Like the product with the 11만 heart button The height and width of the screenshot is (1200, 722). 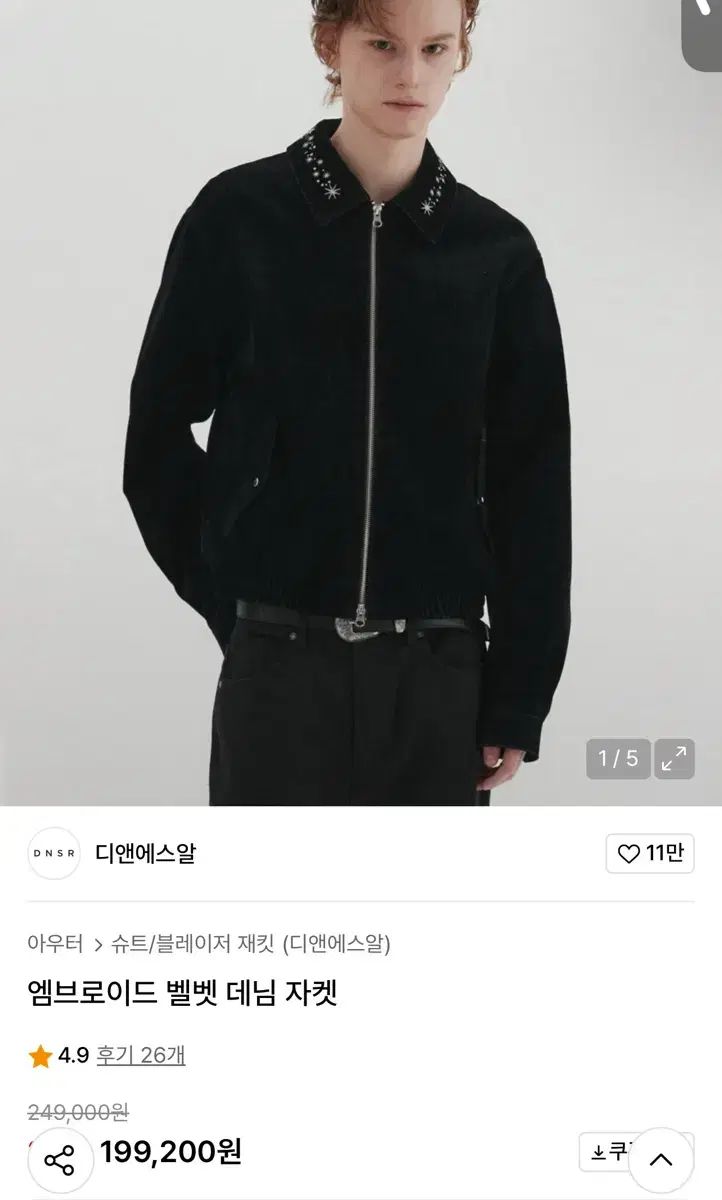[x=650, y=853]
